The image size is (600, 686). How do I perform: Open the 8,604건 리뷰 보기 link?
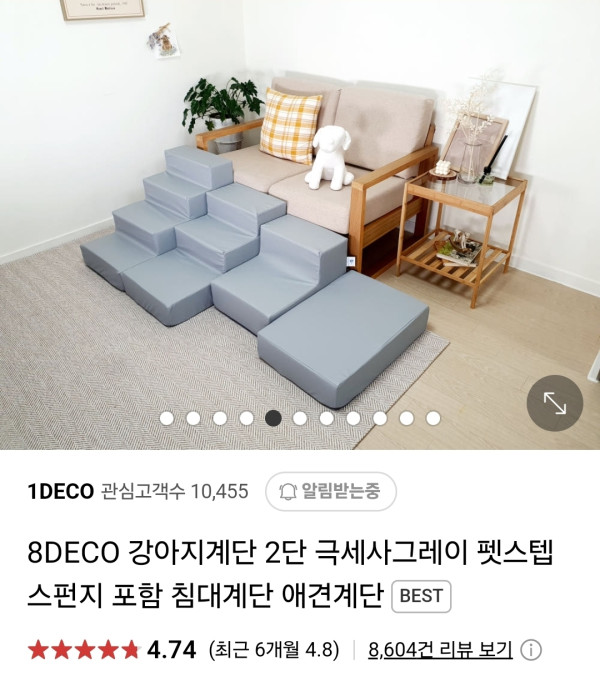[440, 650]
